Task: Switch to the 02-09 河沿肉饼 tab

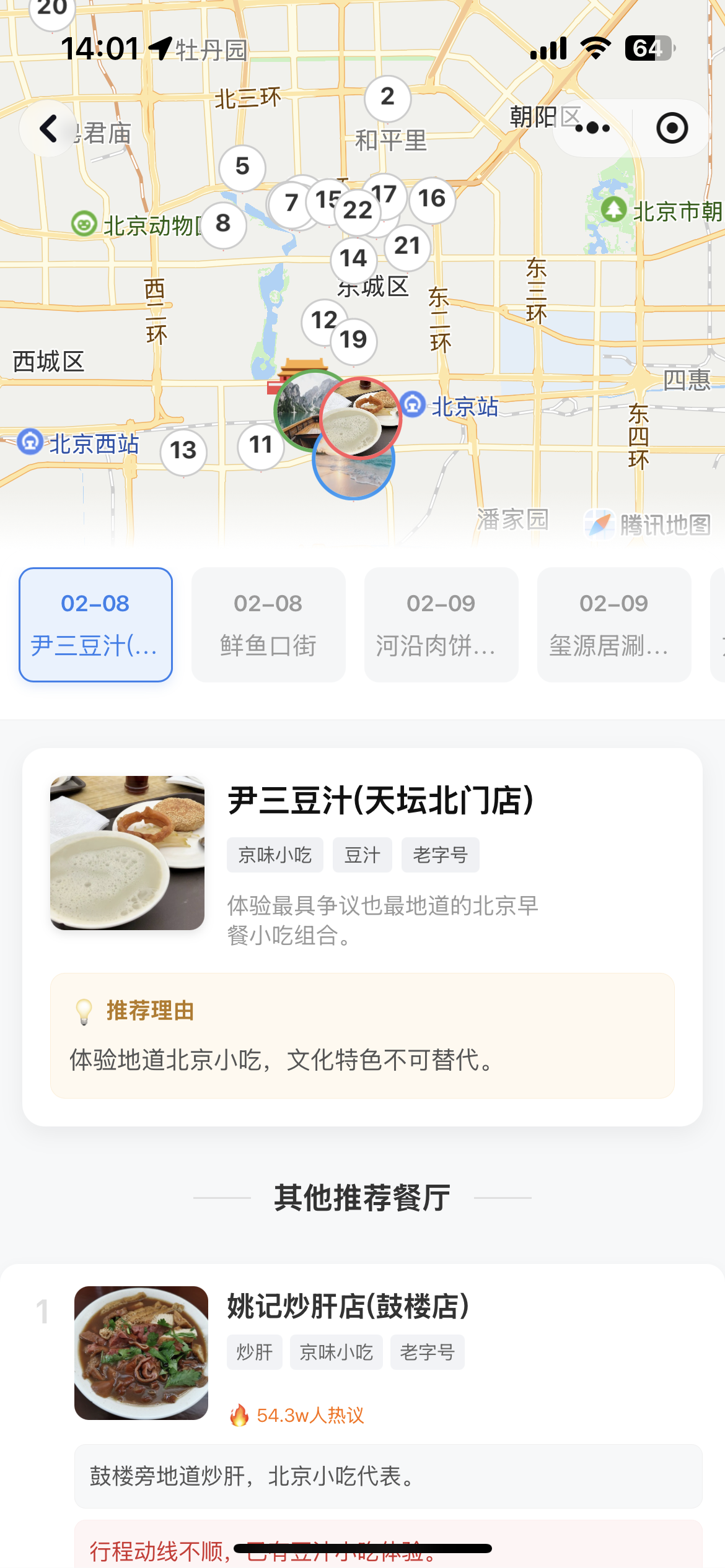Action: coord(441,624)
